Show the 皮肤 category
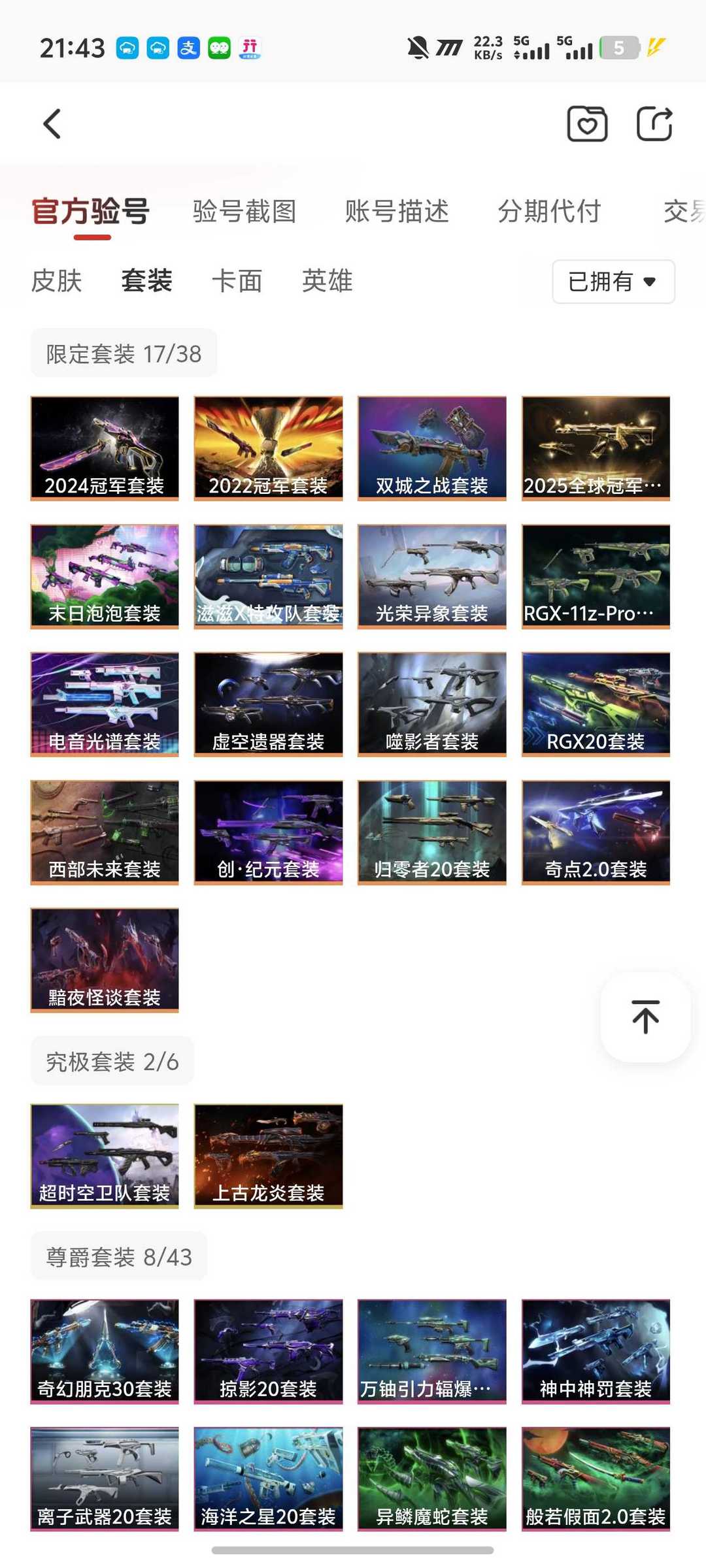The height and width of the screenshot is (1568, 706). click(56, 281)
